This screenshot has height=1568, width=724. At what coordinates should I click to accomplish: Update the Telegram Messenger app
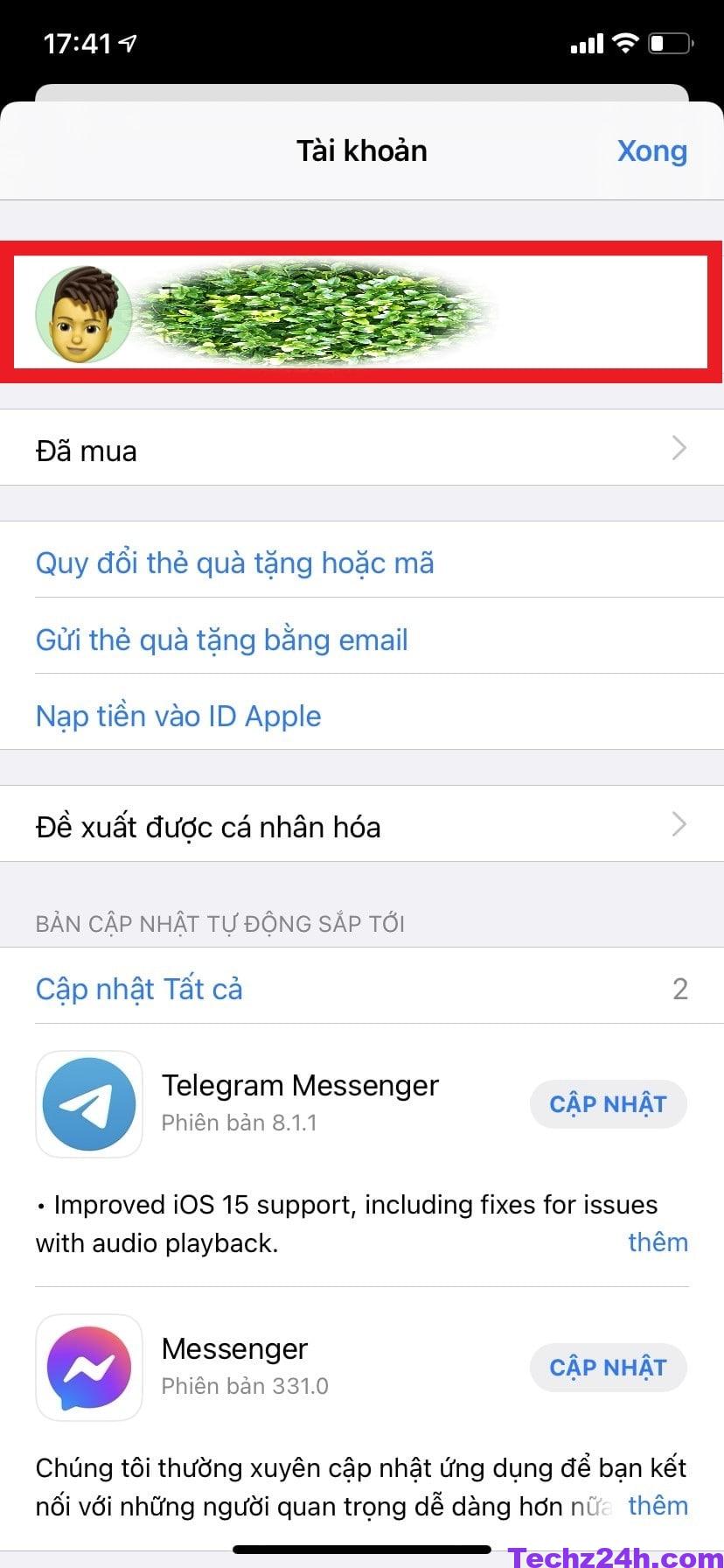pos(608,1104)
